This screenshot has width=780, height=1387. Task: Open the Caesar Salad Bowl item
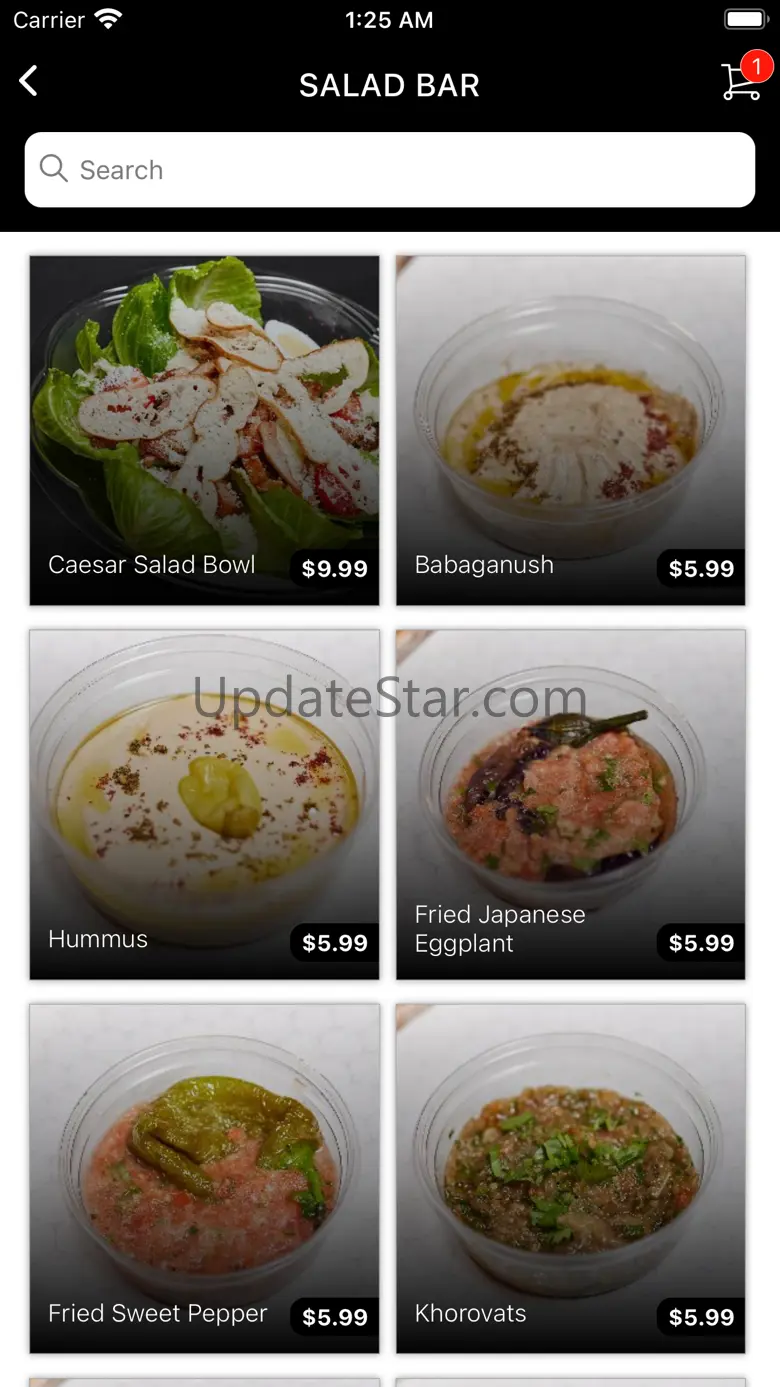(x=204, y=430)
